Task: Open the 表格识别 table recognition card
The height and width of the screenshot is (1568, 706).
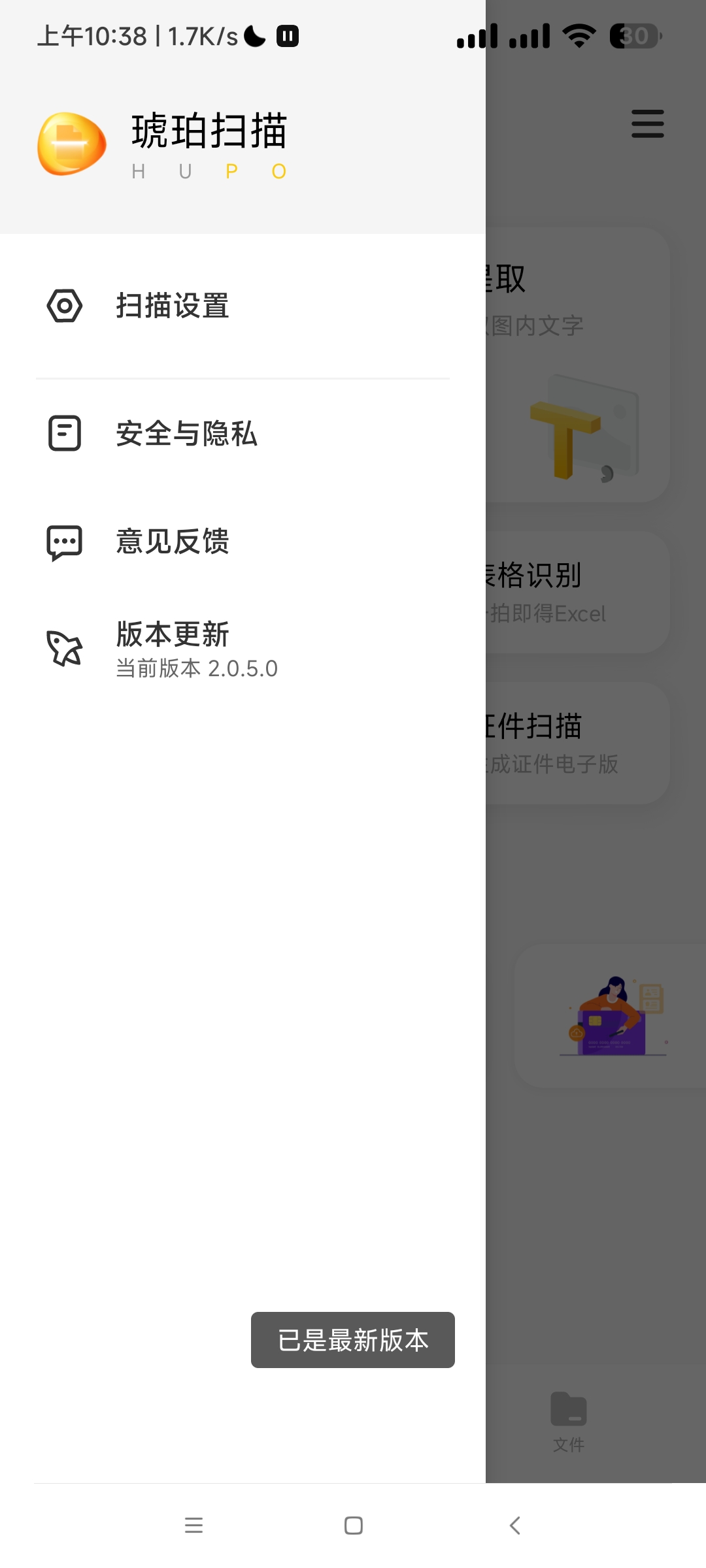Action: [575, 592]
